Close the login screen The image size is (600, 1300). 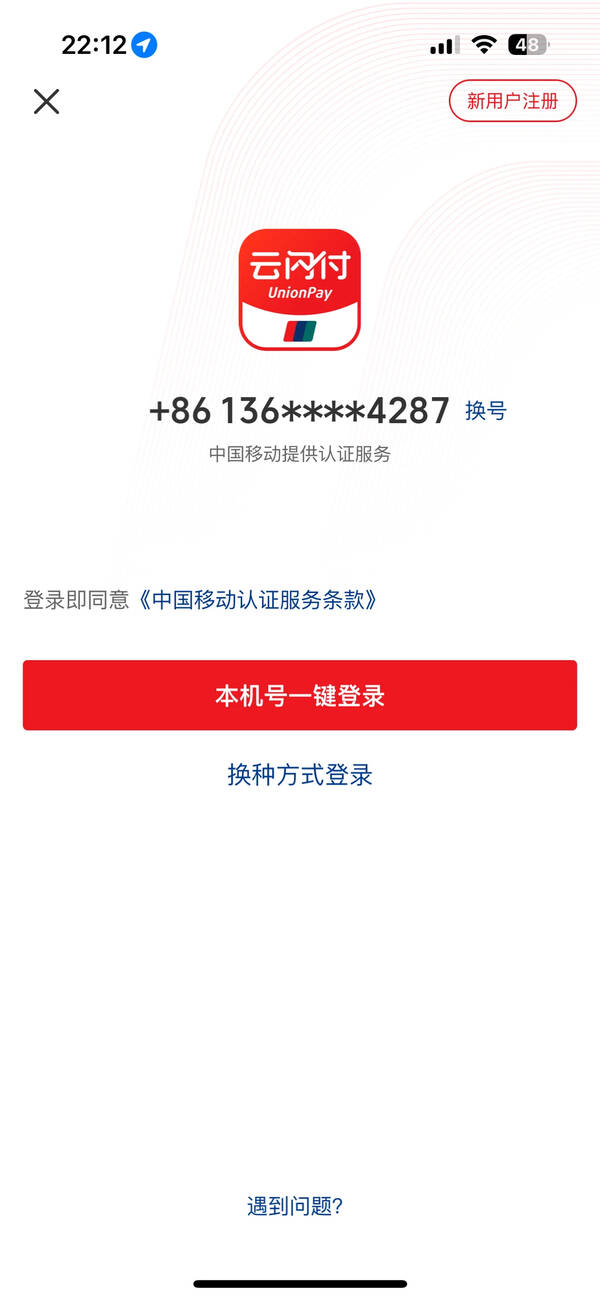[x=47, y=101]
